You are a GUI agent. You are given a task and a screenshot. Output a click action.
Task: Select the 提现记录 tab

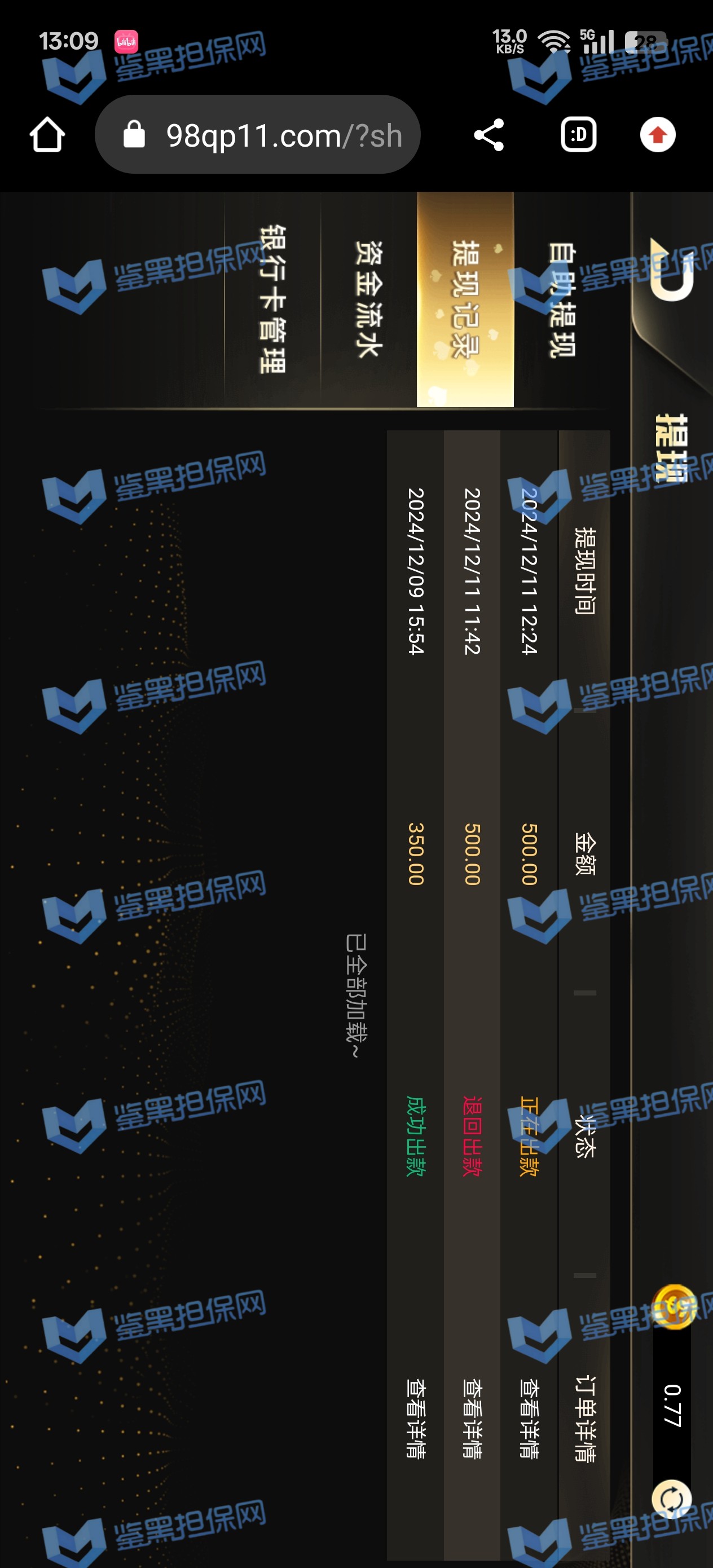pyautogui.click(x=465, y=299)
